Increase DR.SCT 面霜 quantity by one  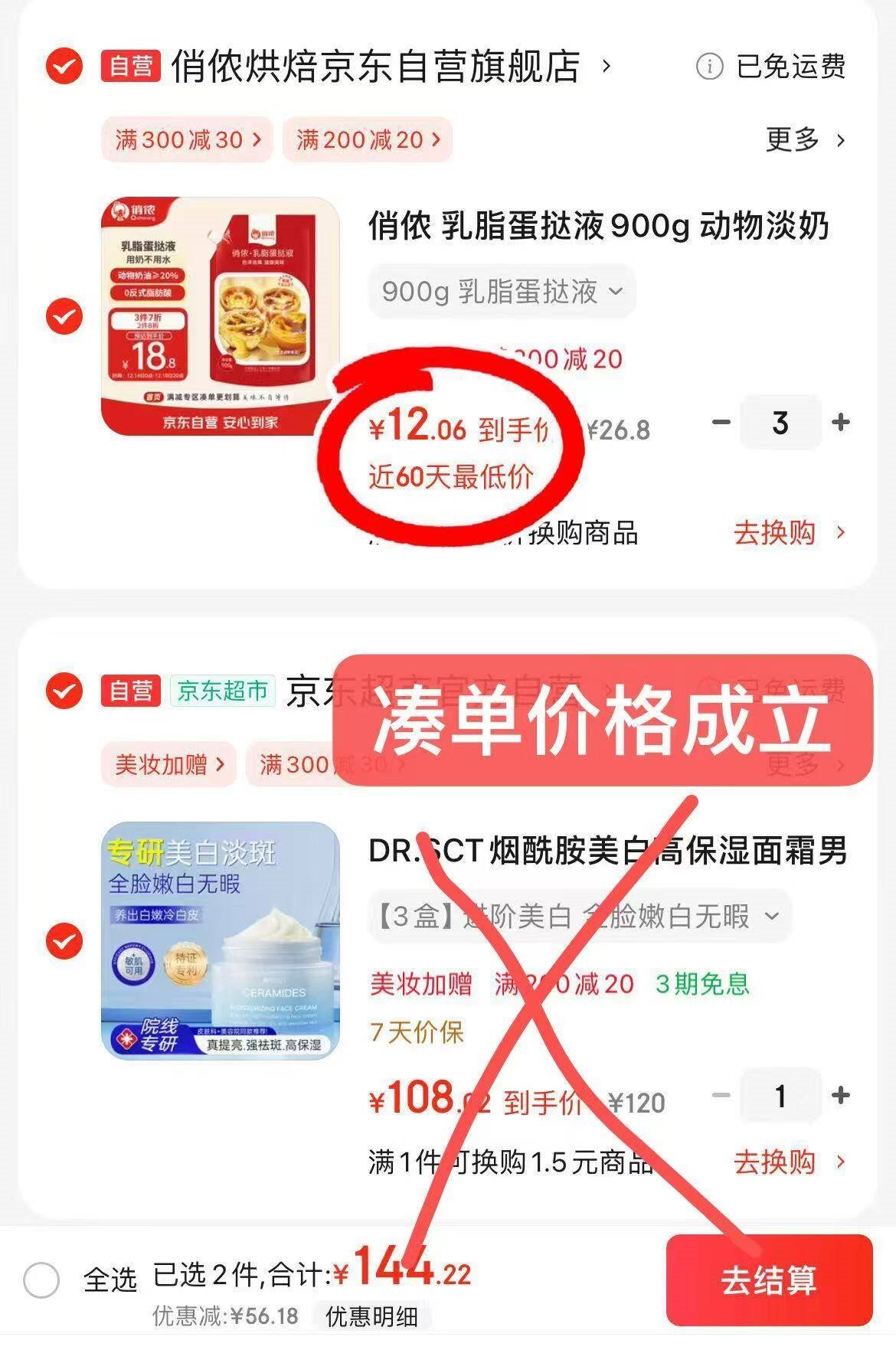tap(841, 1096)
